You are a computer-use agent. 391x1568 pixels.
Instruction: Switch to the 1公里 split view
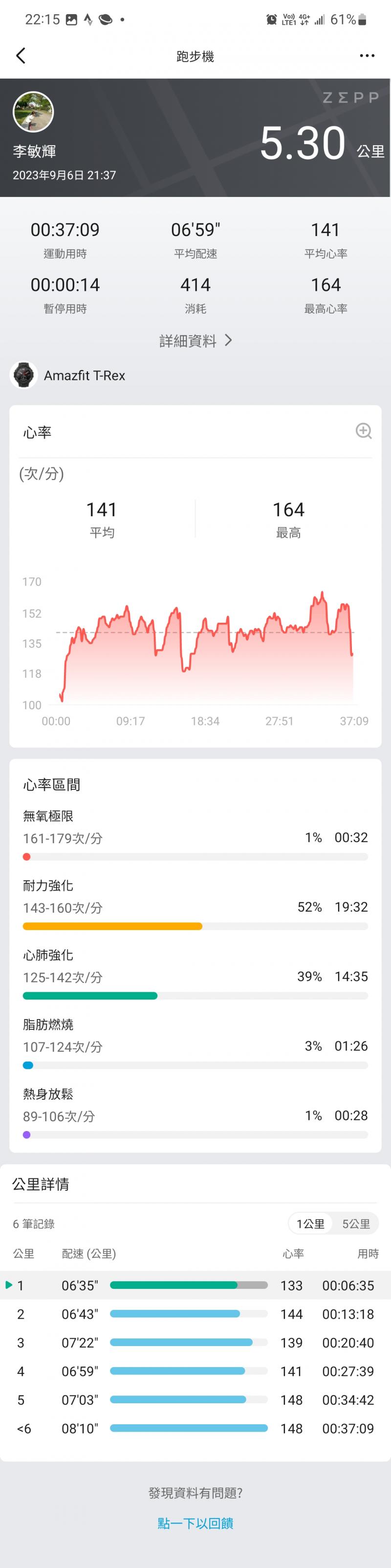[310, 1223]
